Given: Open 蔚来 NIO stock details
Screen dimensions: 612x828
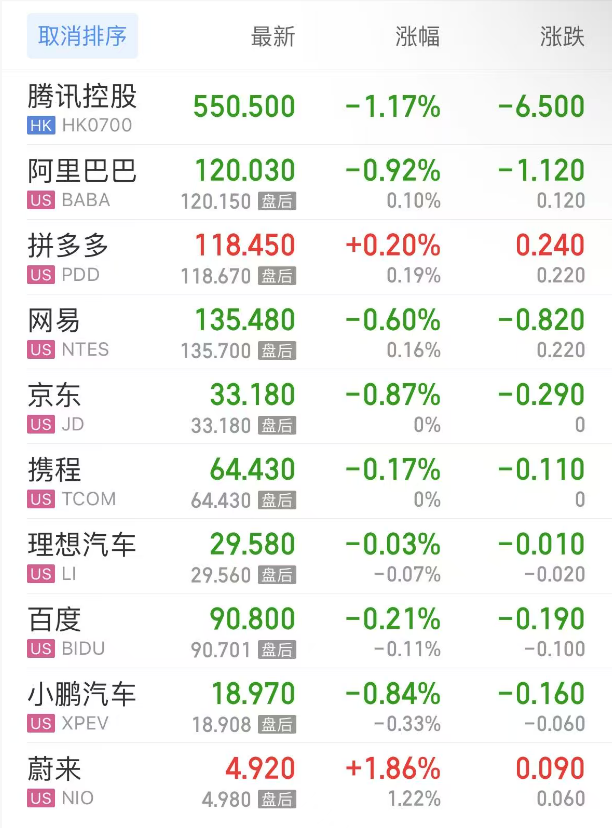Looking at the screenshot, I should [x=56, y=782].
